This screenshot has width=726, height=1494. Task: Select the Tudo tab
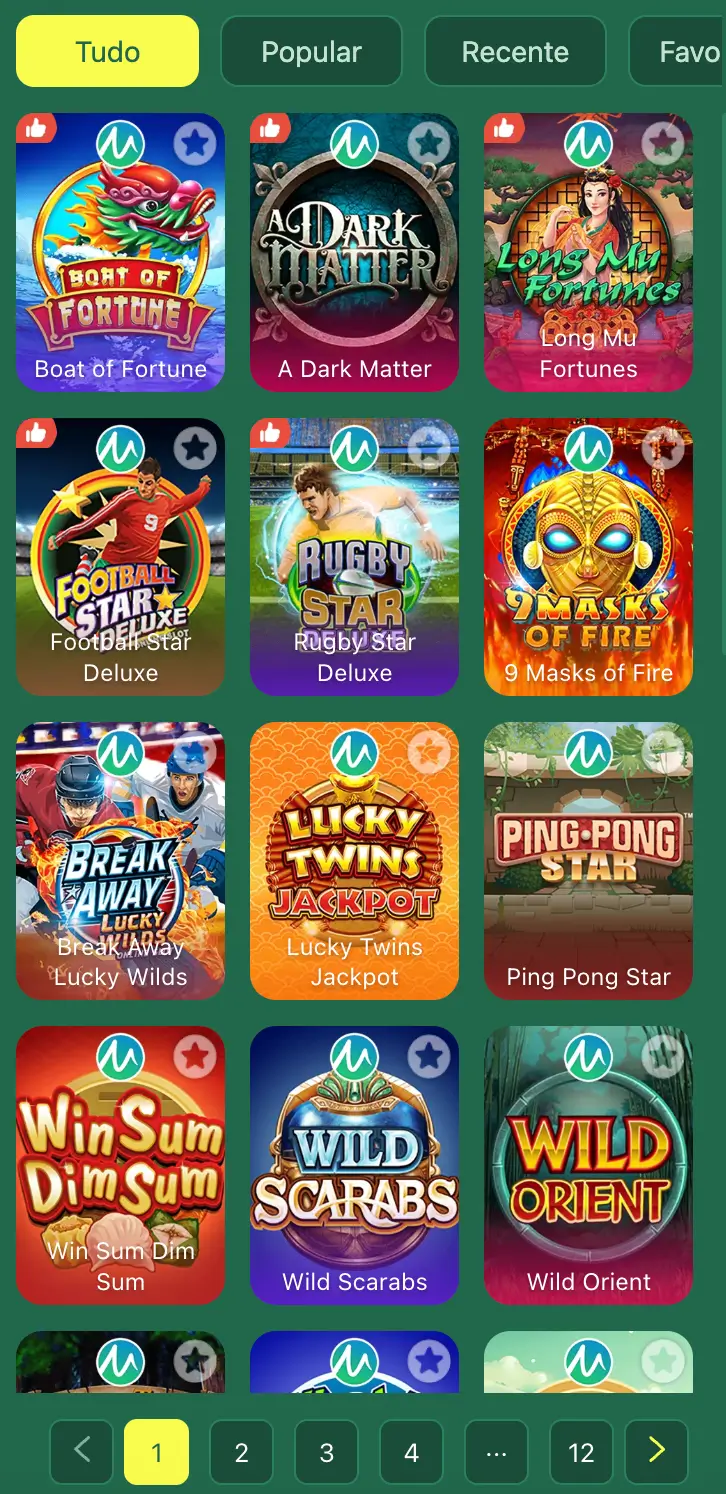click(108, 52)
